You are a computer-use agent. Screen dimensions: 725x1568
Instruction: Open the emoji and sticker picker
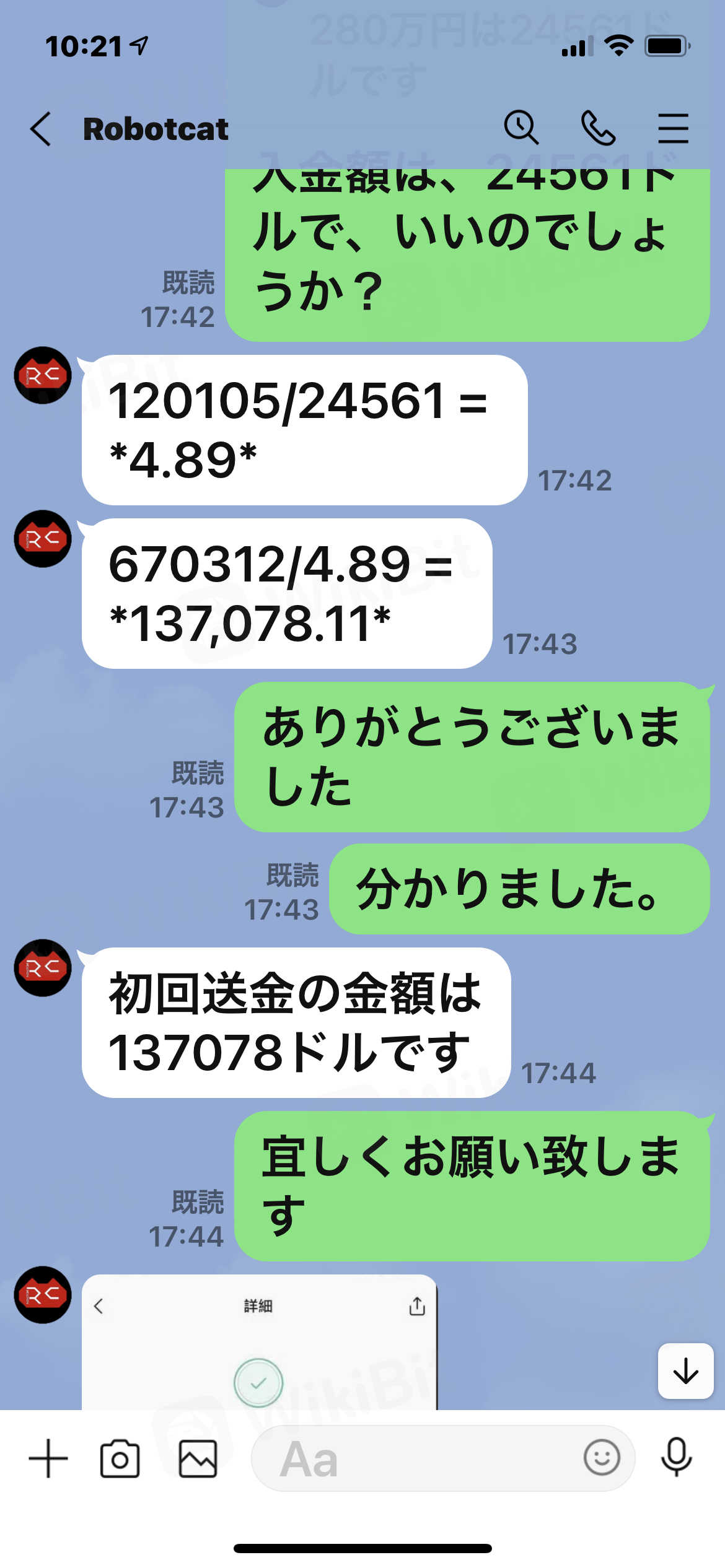(601, 1457)
